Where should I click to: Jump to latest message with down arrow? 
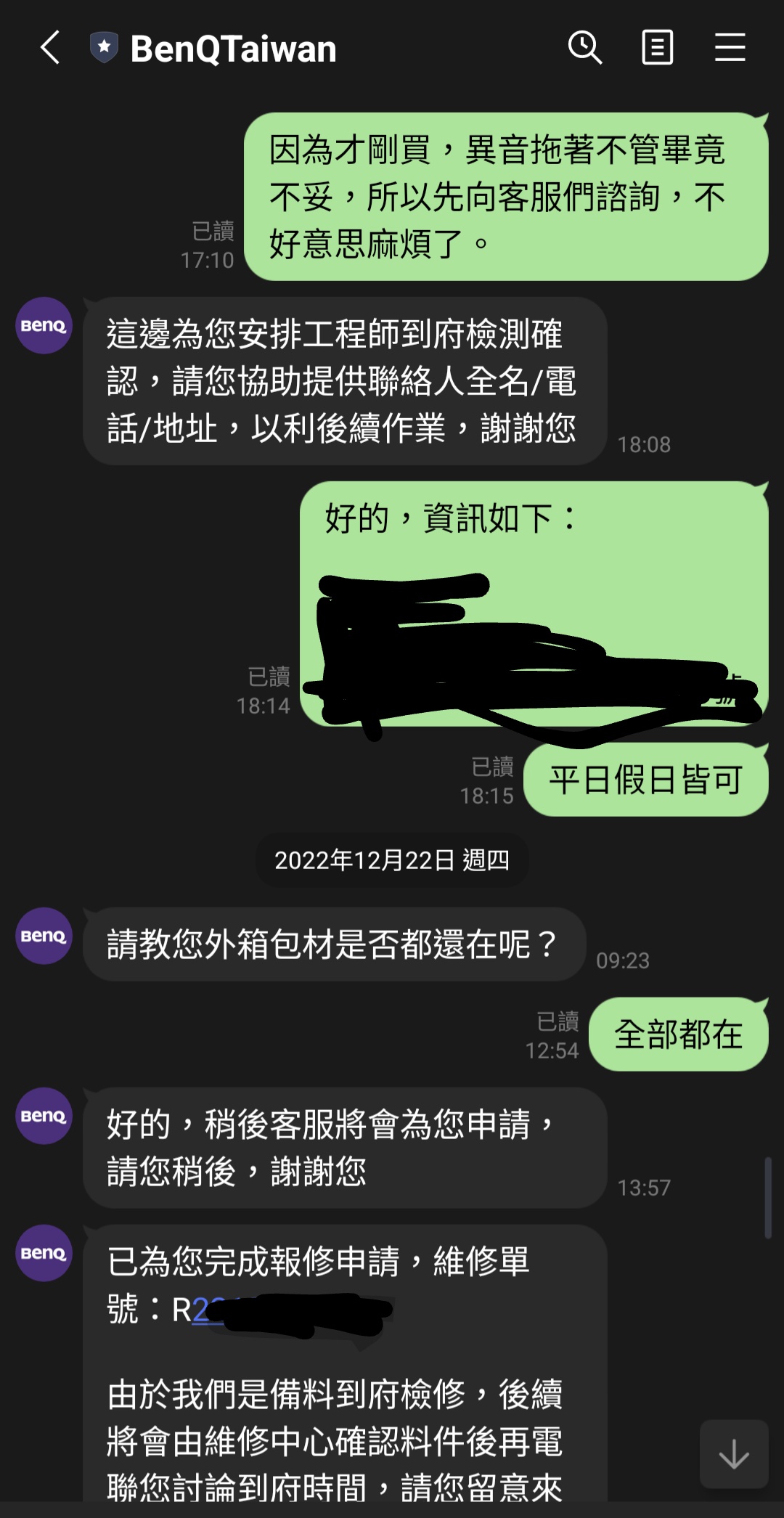coord(733,1453)
